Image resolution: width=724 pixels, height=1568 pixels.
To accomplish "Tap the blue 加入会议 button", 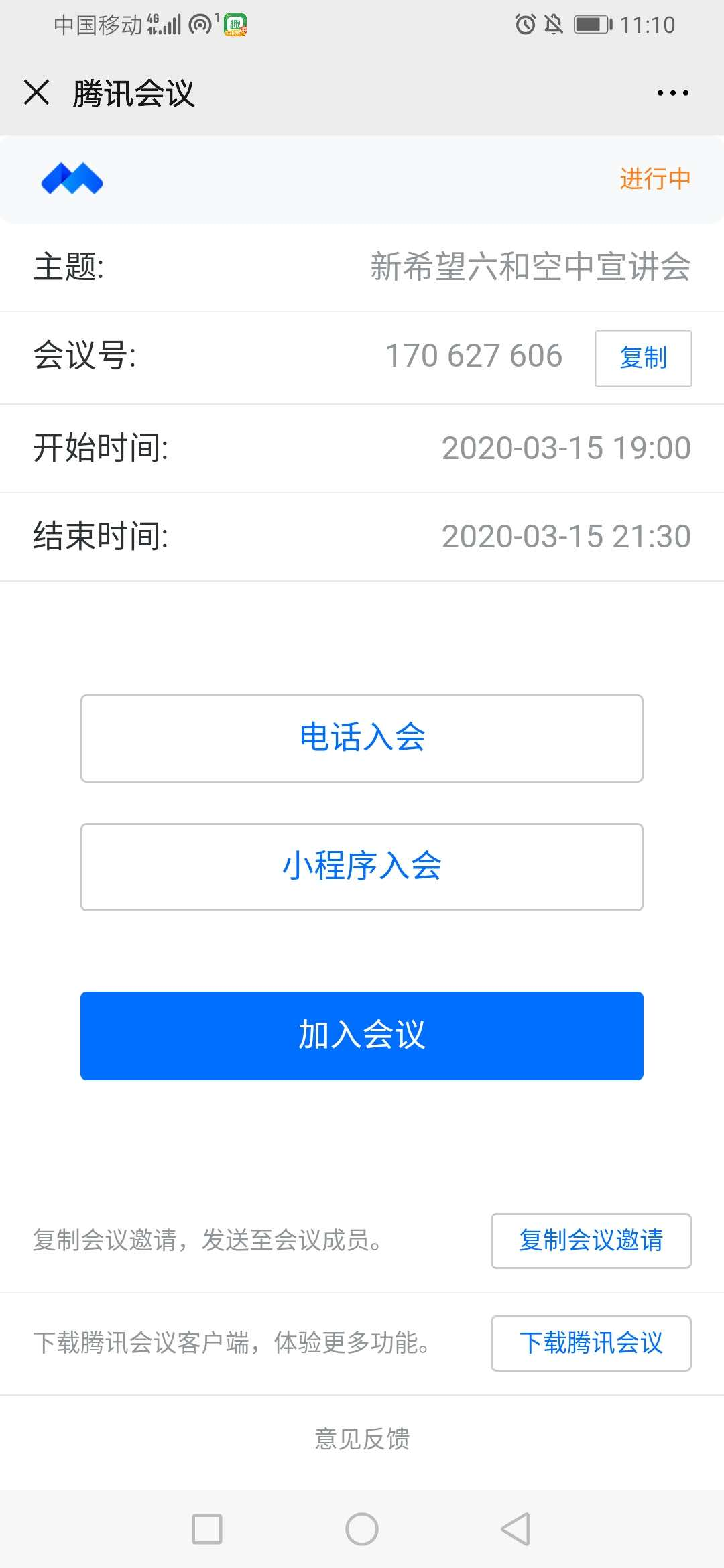I will point(362,1035).
